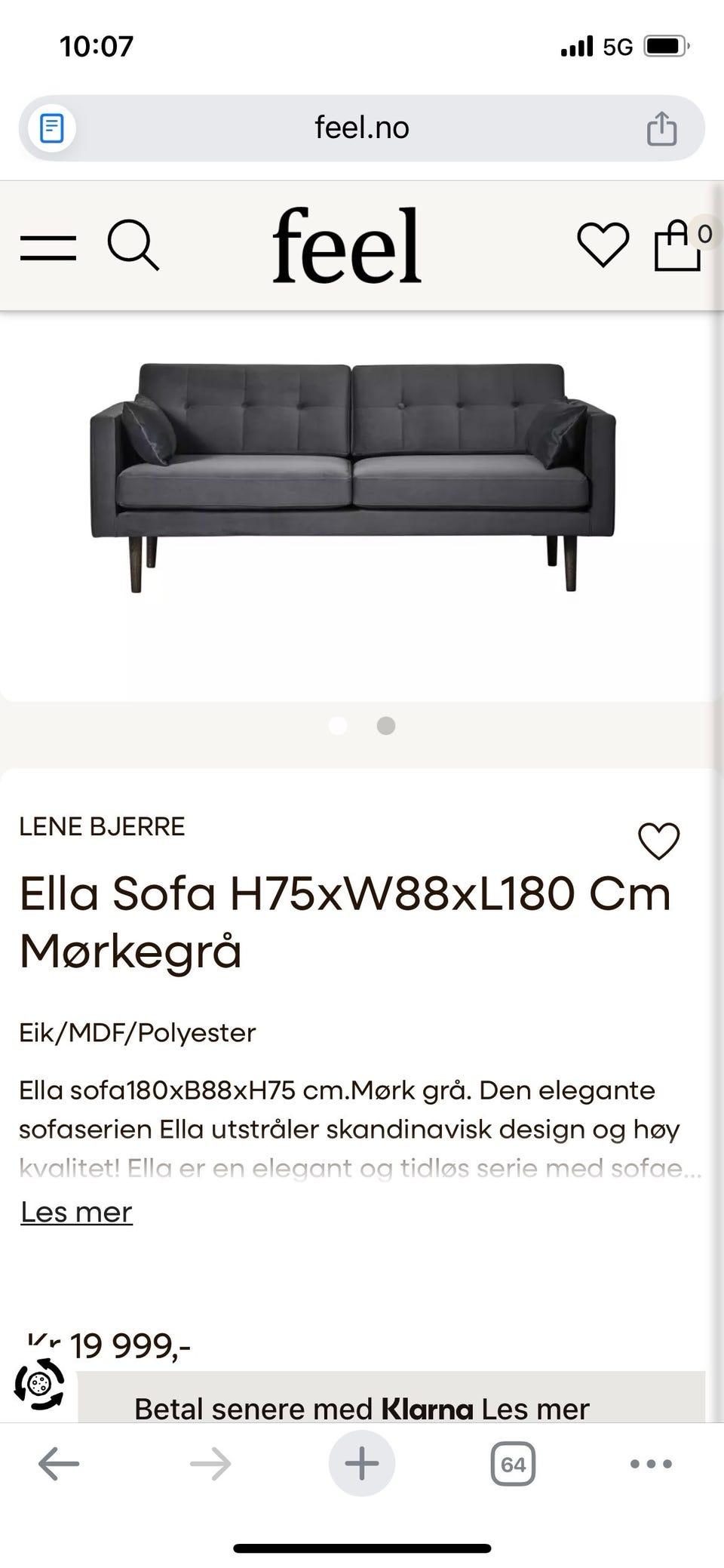Open a new browser tab

point(362,1465)
